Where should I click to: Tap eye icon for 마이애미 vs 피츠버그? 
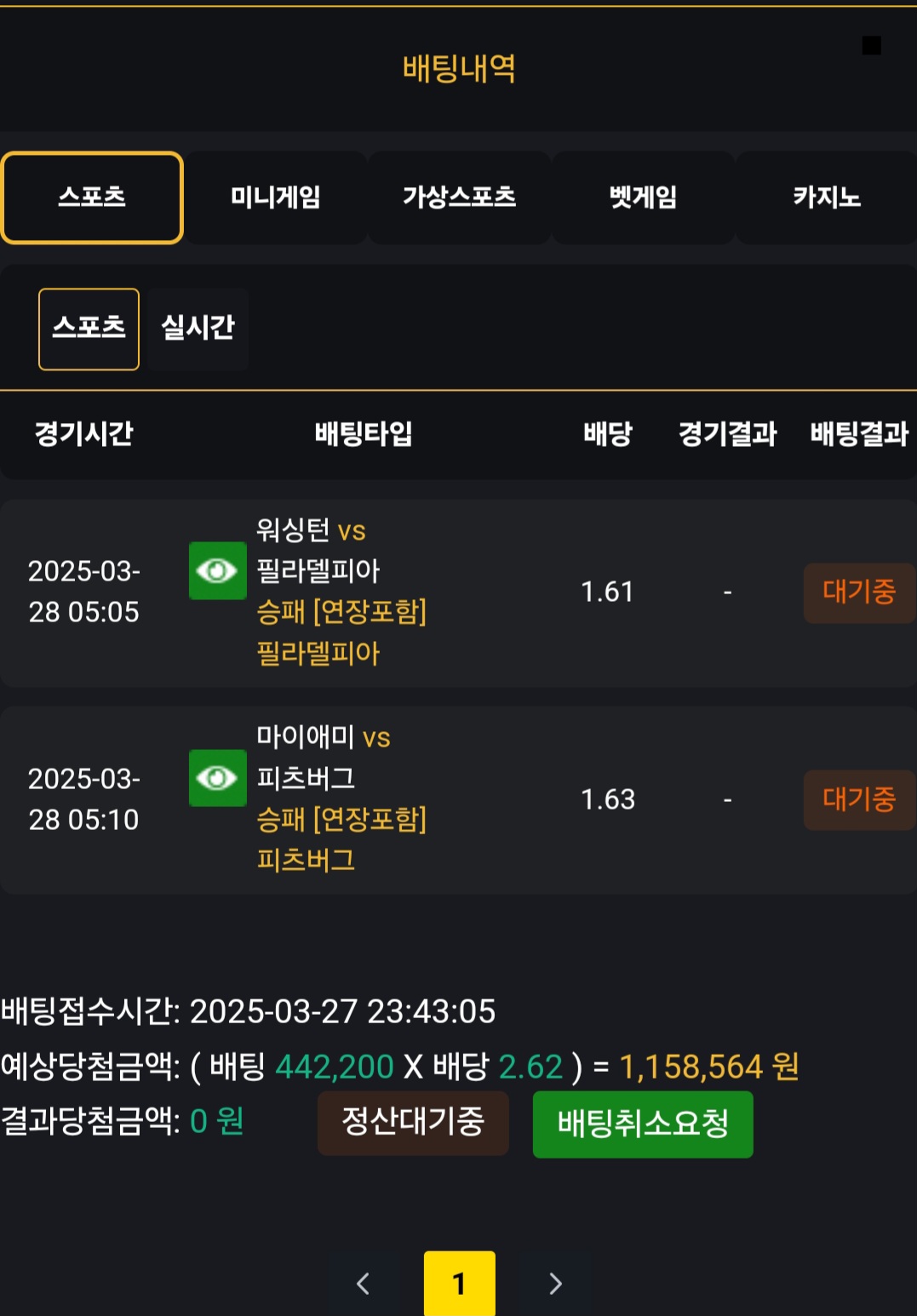217,777
